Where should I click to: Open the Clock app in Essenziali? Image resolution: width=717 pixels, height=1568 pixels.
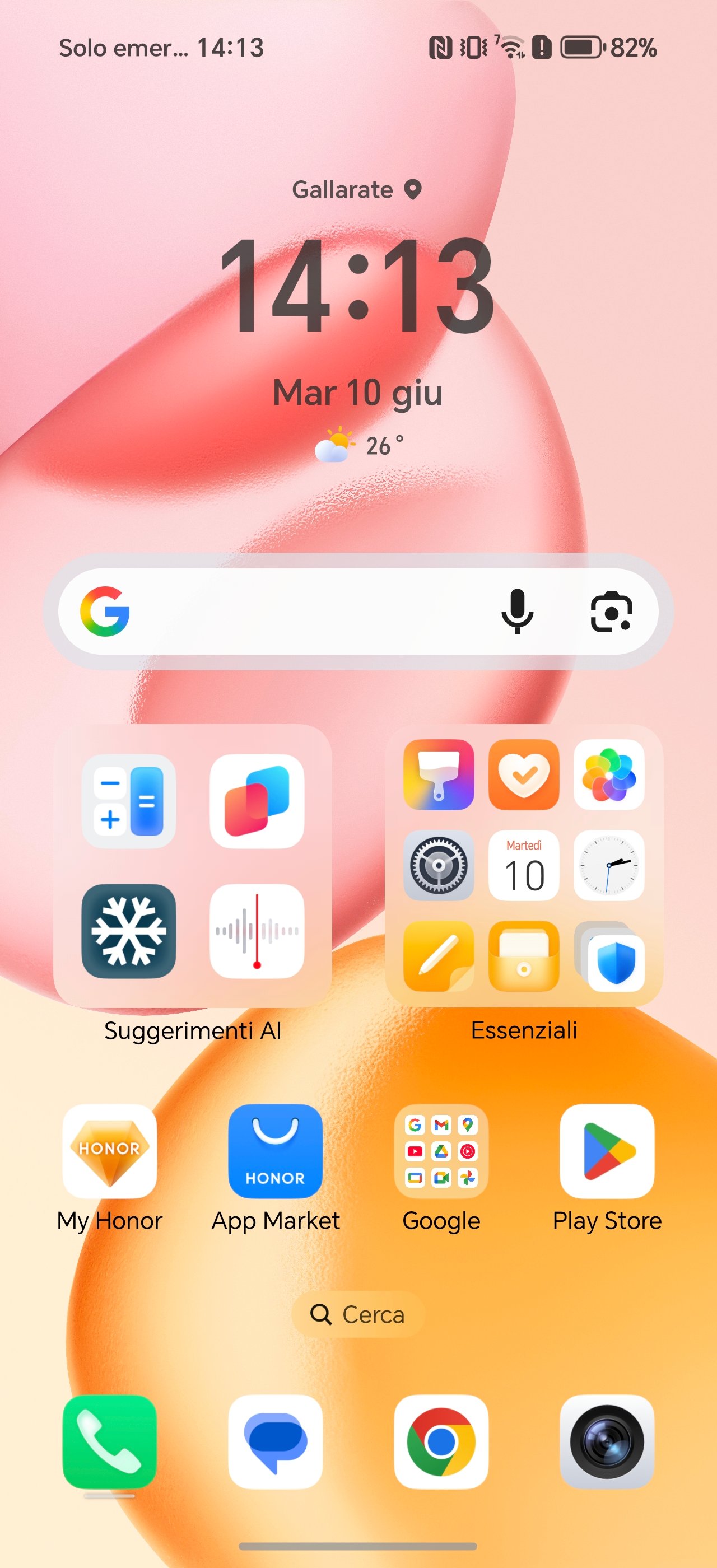coord(609,865)
